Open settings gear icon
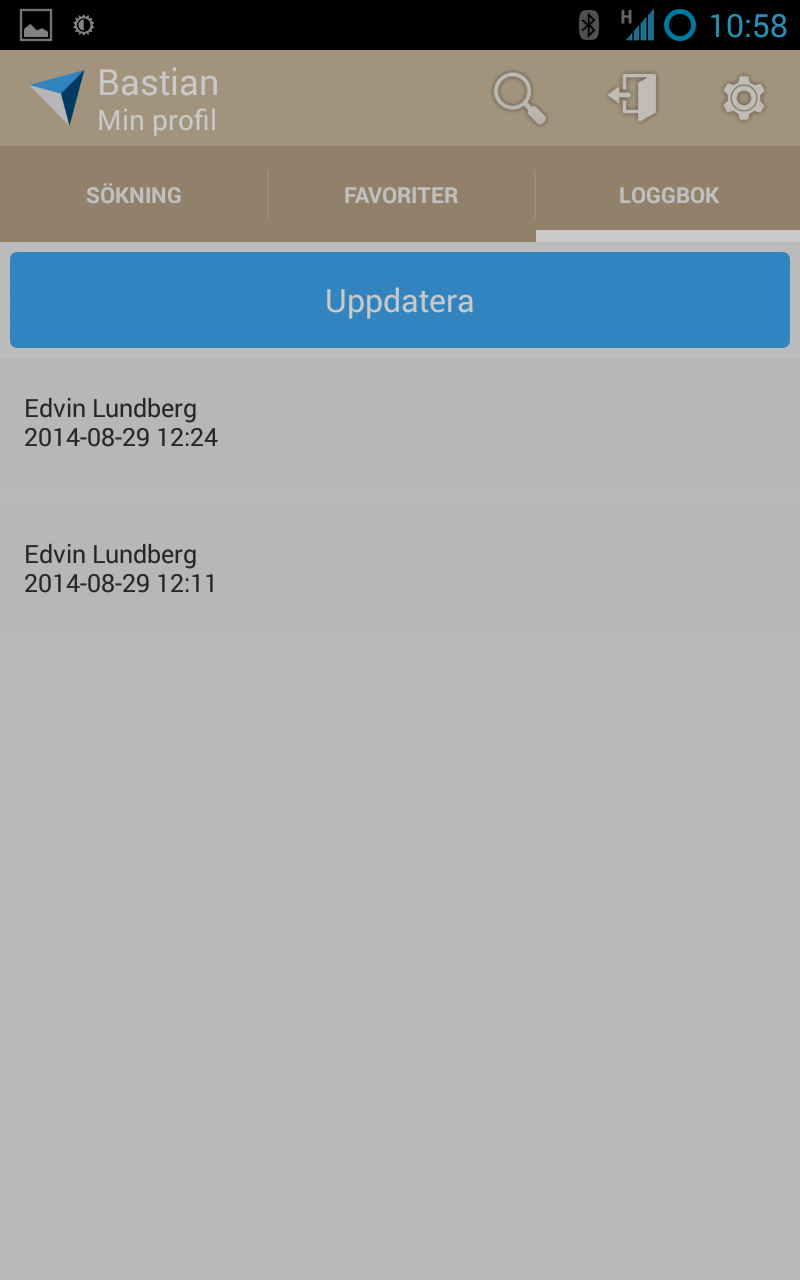 pos(744,98)
